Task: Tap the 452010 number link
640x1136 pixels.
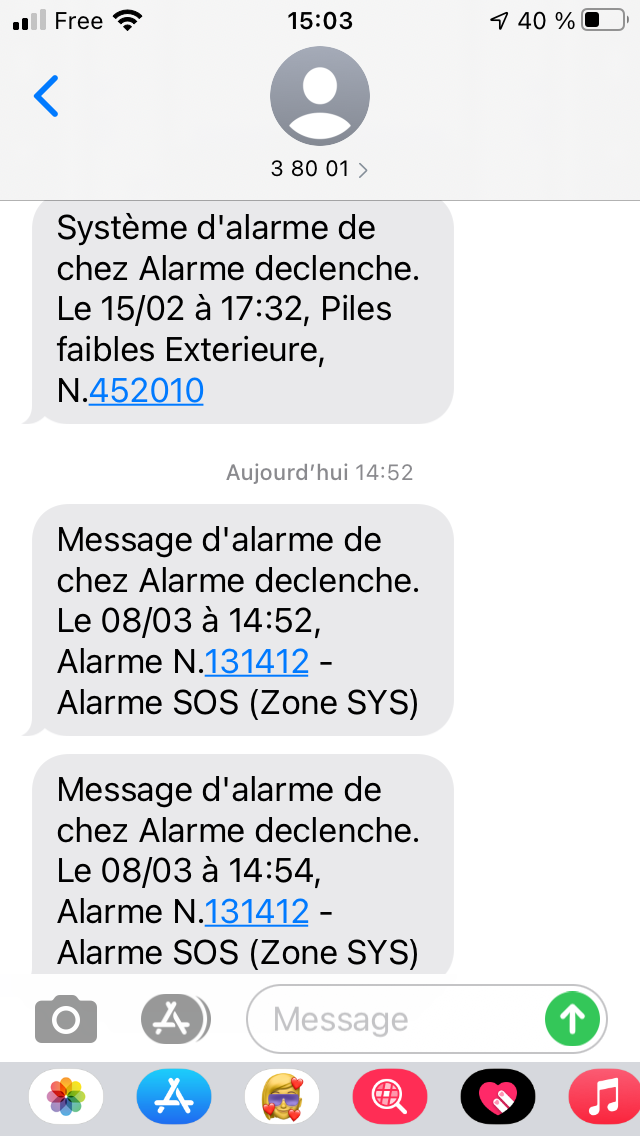Action: (x=146, y=391)
